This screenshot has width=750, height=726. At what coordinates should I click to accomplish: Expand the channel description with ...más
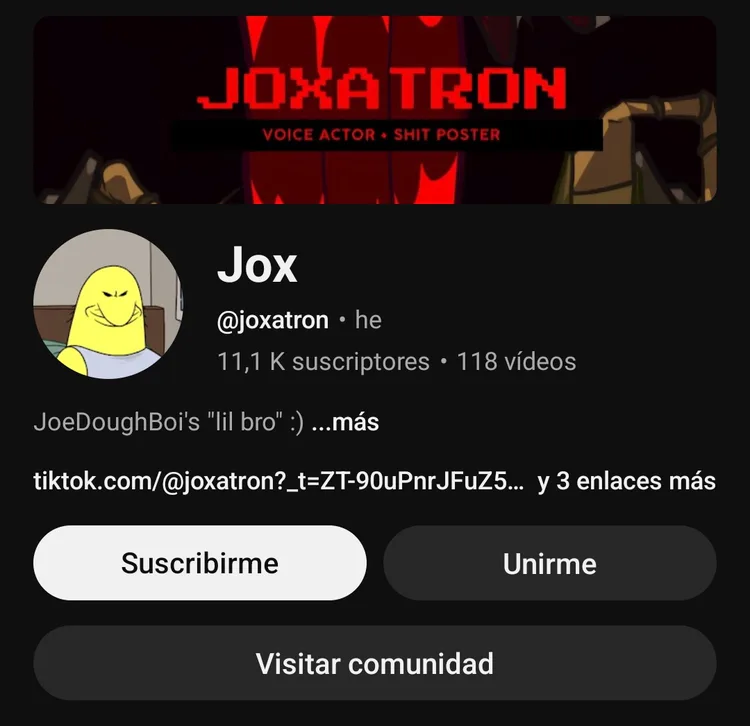click(x=345, y=422)
